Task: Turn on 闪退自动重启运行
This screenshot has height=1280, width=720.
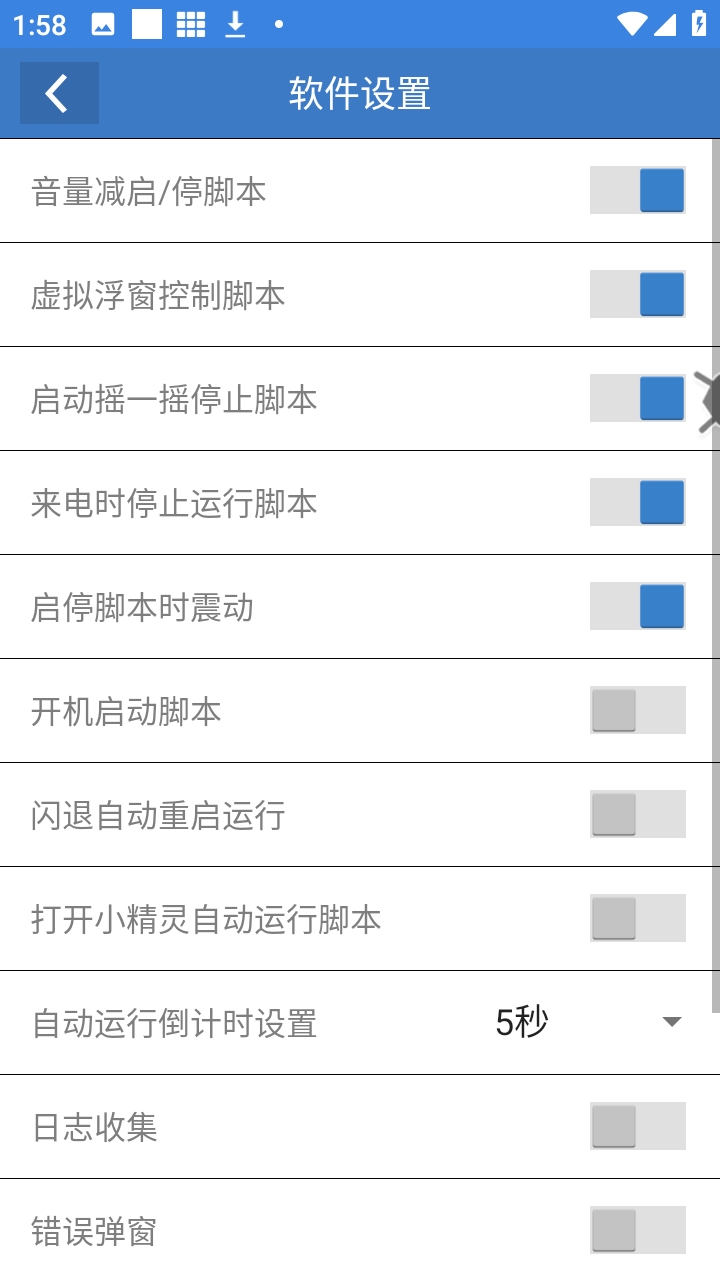Action: tap(637, 814)
